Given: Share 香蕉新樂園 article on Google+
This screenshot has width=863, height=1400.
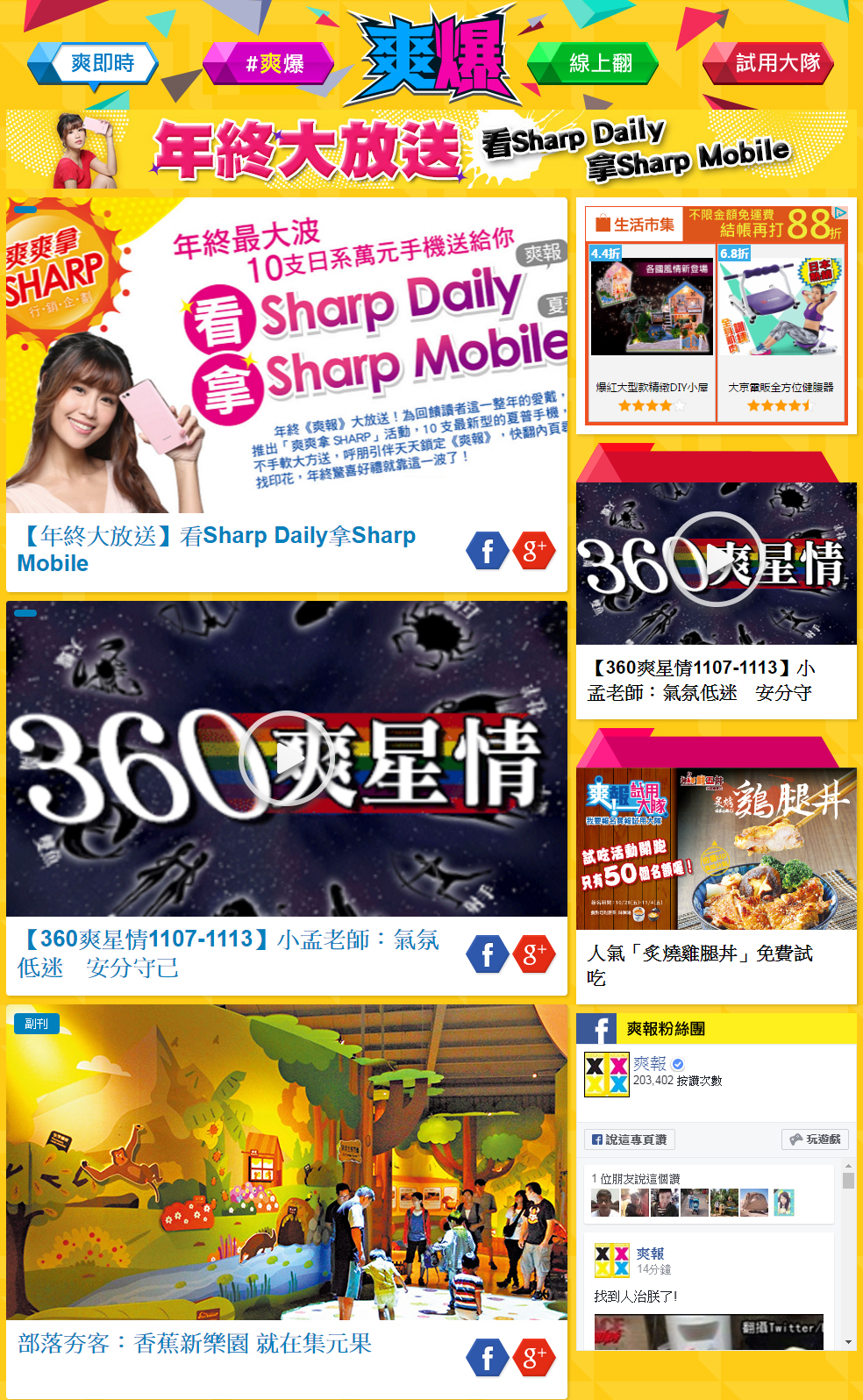Looking at the screenshot, I should pos(533,1358).
